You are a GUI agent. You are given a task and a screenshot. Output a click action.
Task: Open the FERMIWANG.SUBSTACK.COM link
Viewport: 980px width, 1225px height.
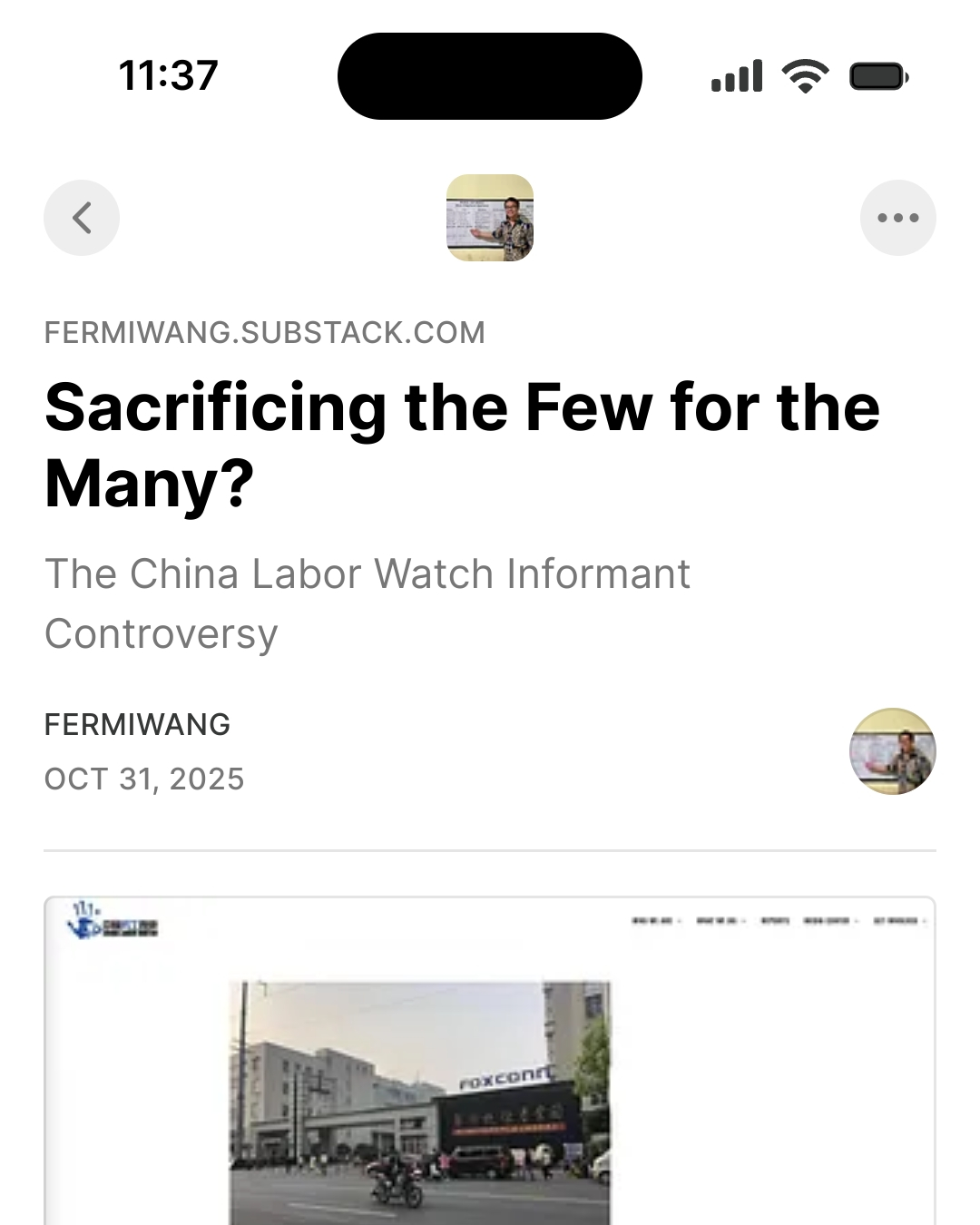(x=265, y=332)
